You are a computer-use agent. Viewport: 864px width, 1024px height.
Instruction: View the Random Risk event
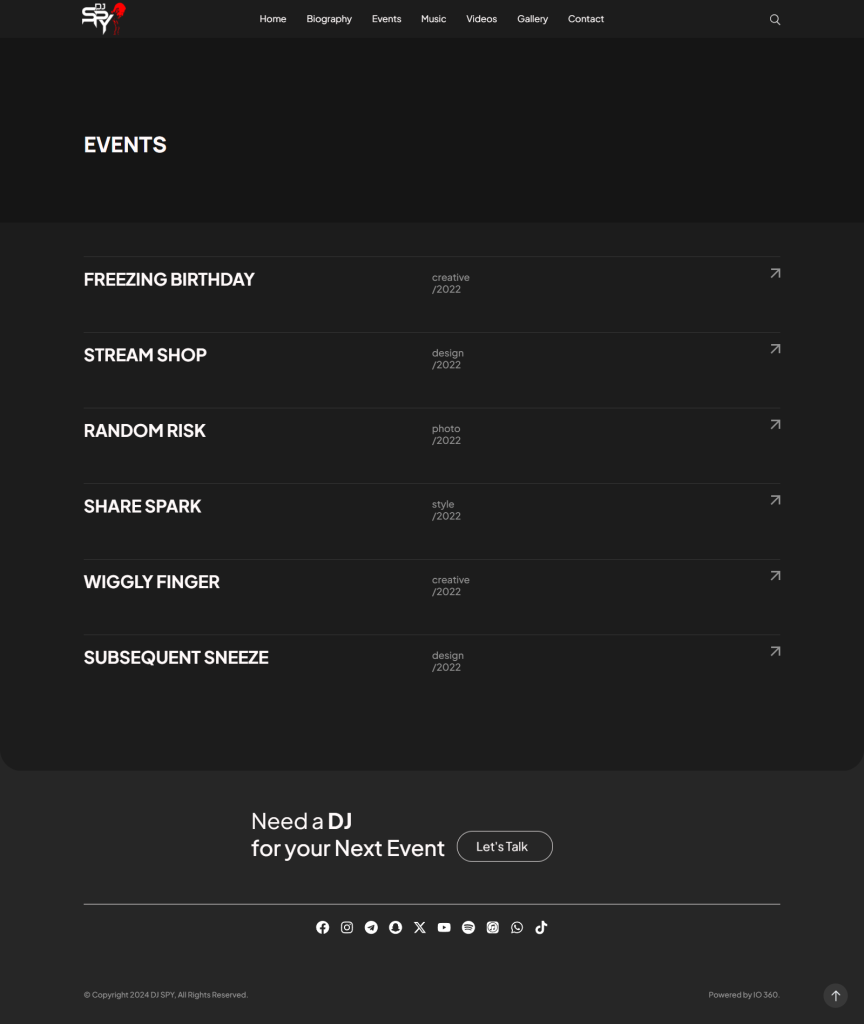pyautogui.click(x=145, y=431)
